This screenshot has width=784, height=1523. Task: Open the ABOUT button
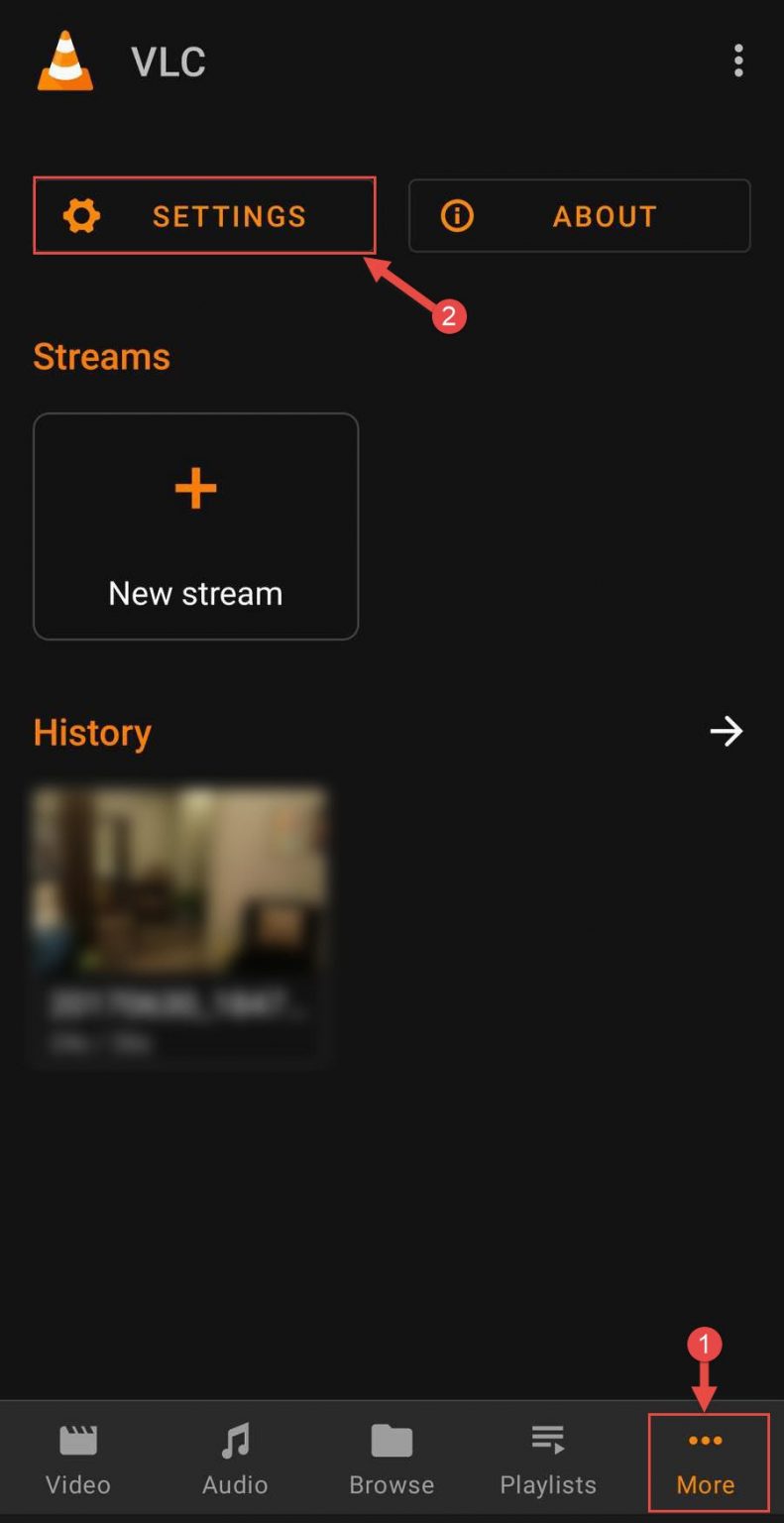[x=579, y=215]
